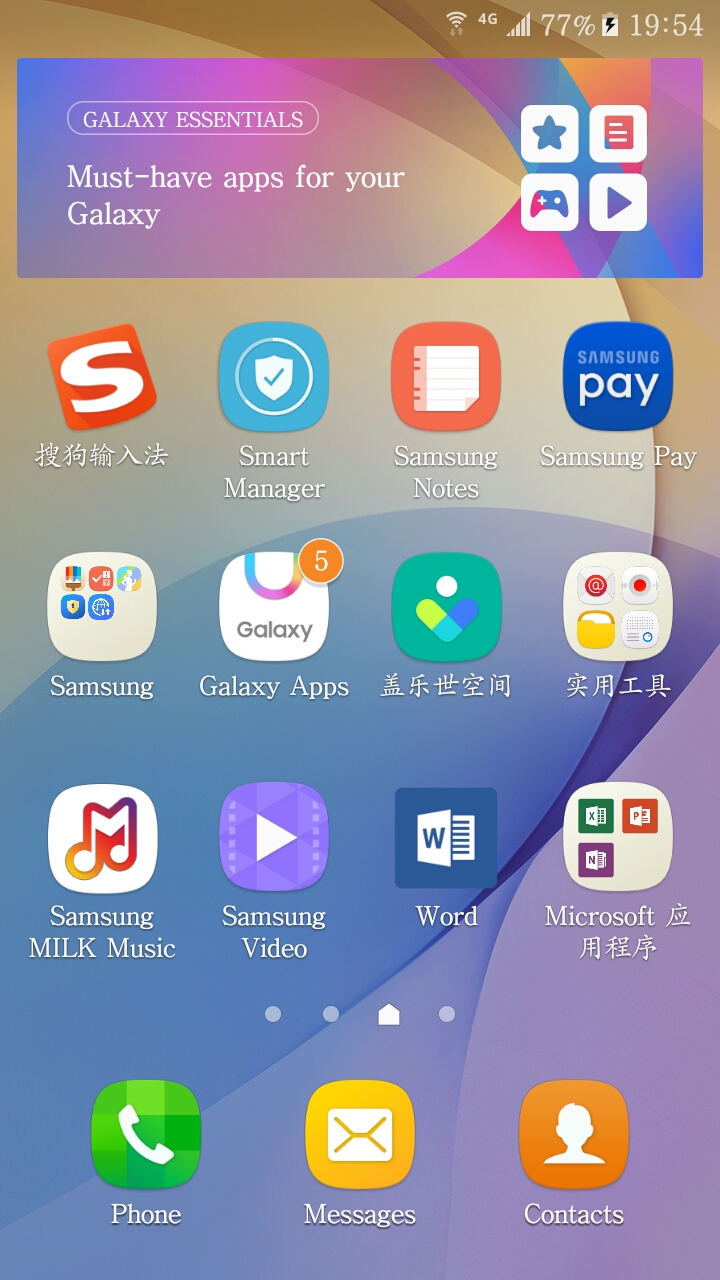
Task: Open Smart Manager
Action: pos(274,377)
